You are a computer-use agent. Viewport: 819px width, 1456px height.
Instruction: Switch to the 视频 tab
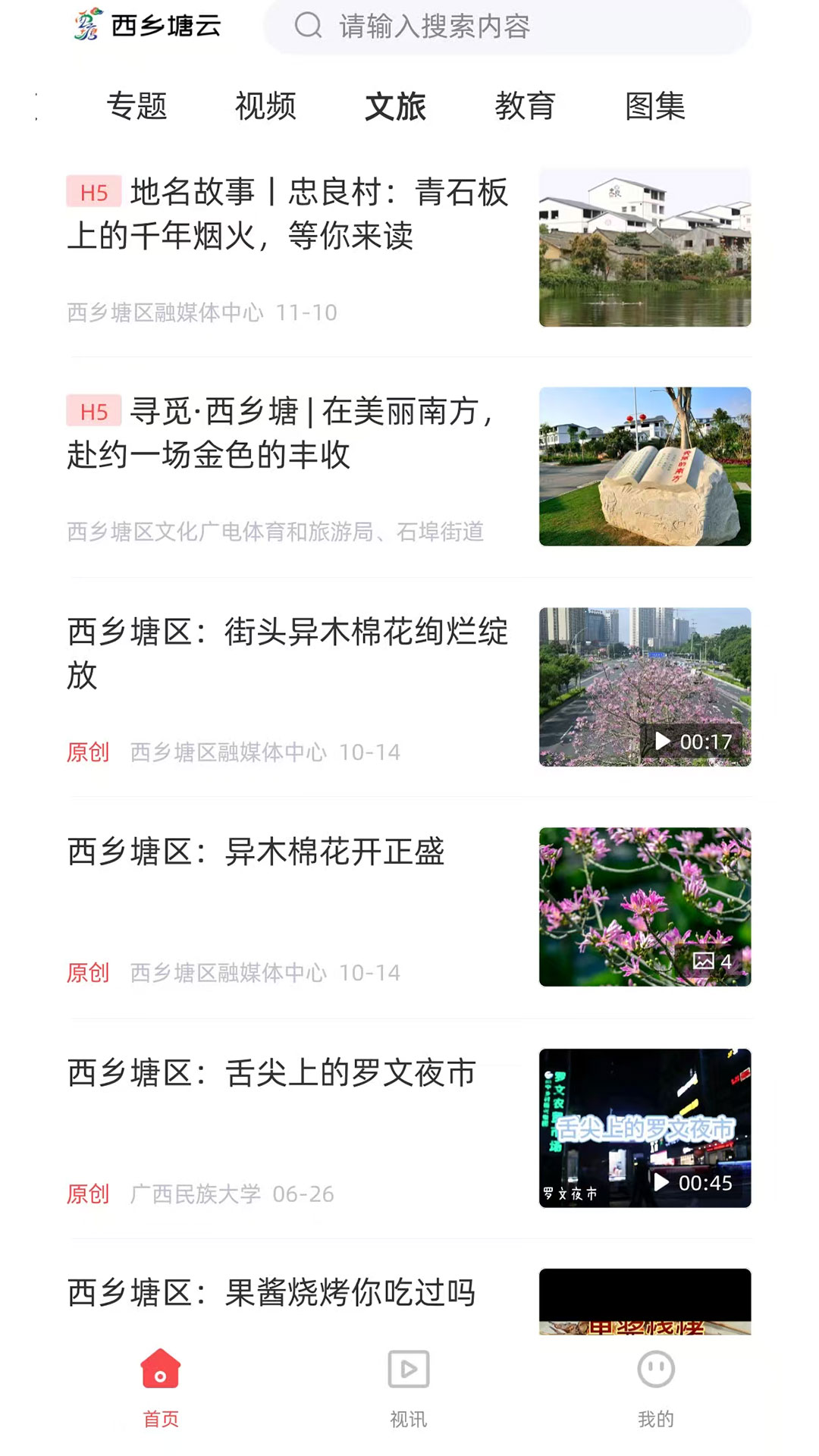267,108
